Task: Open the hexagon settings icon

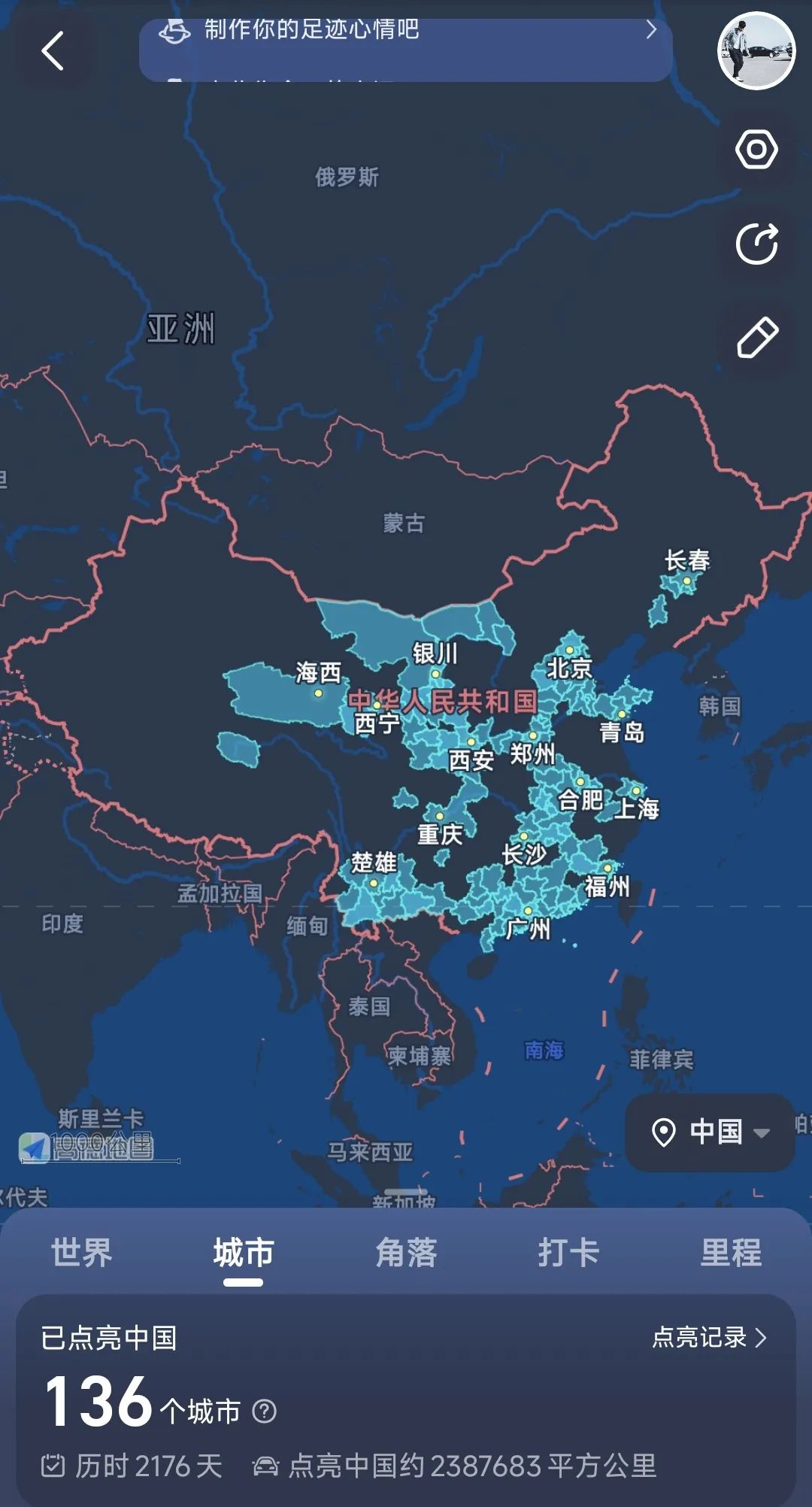Action: click(756, 150)
